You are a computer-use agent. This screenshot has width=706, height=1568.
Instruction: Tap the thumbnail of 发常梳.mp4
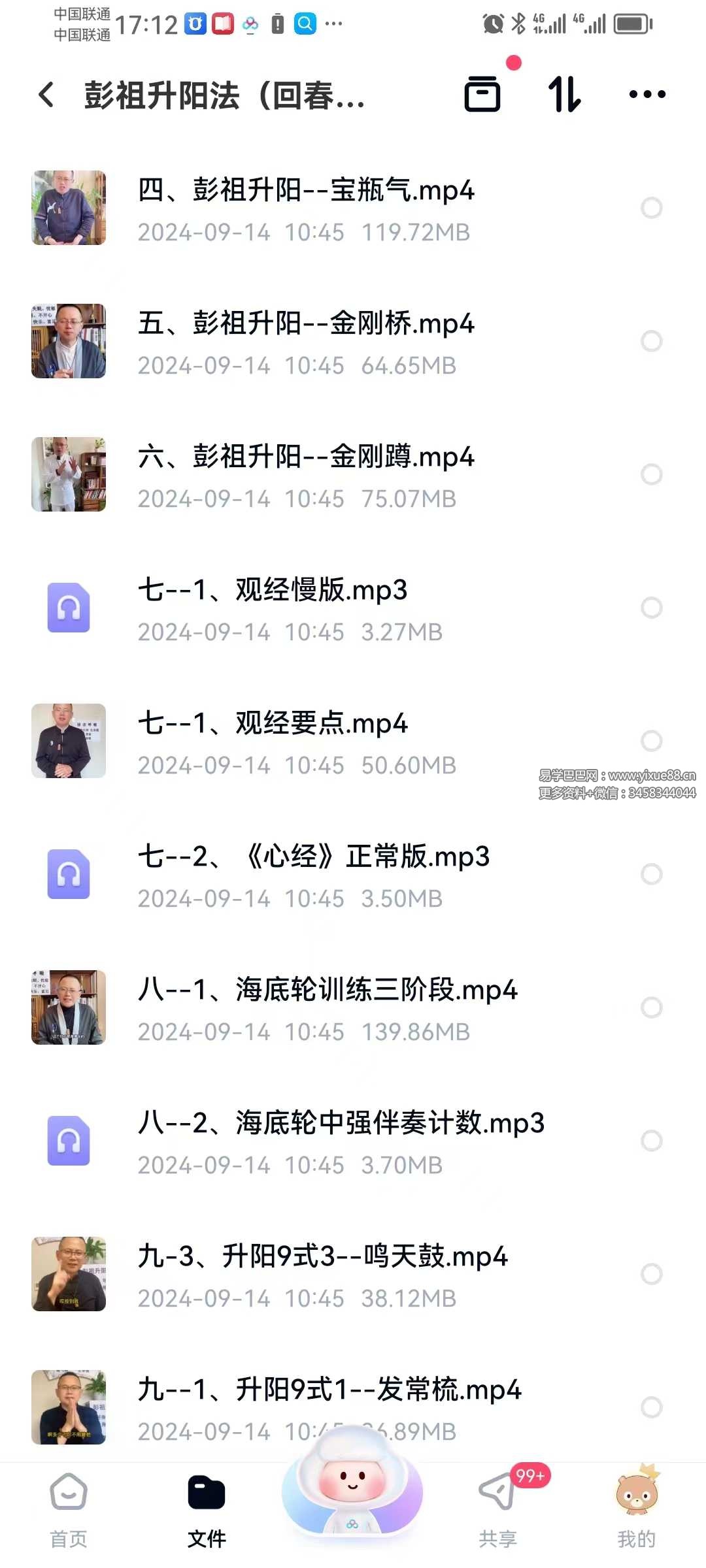pos(68,1408)
